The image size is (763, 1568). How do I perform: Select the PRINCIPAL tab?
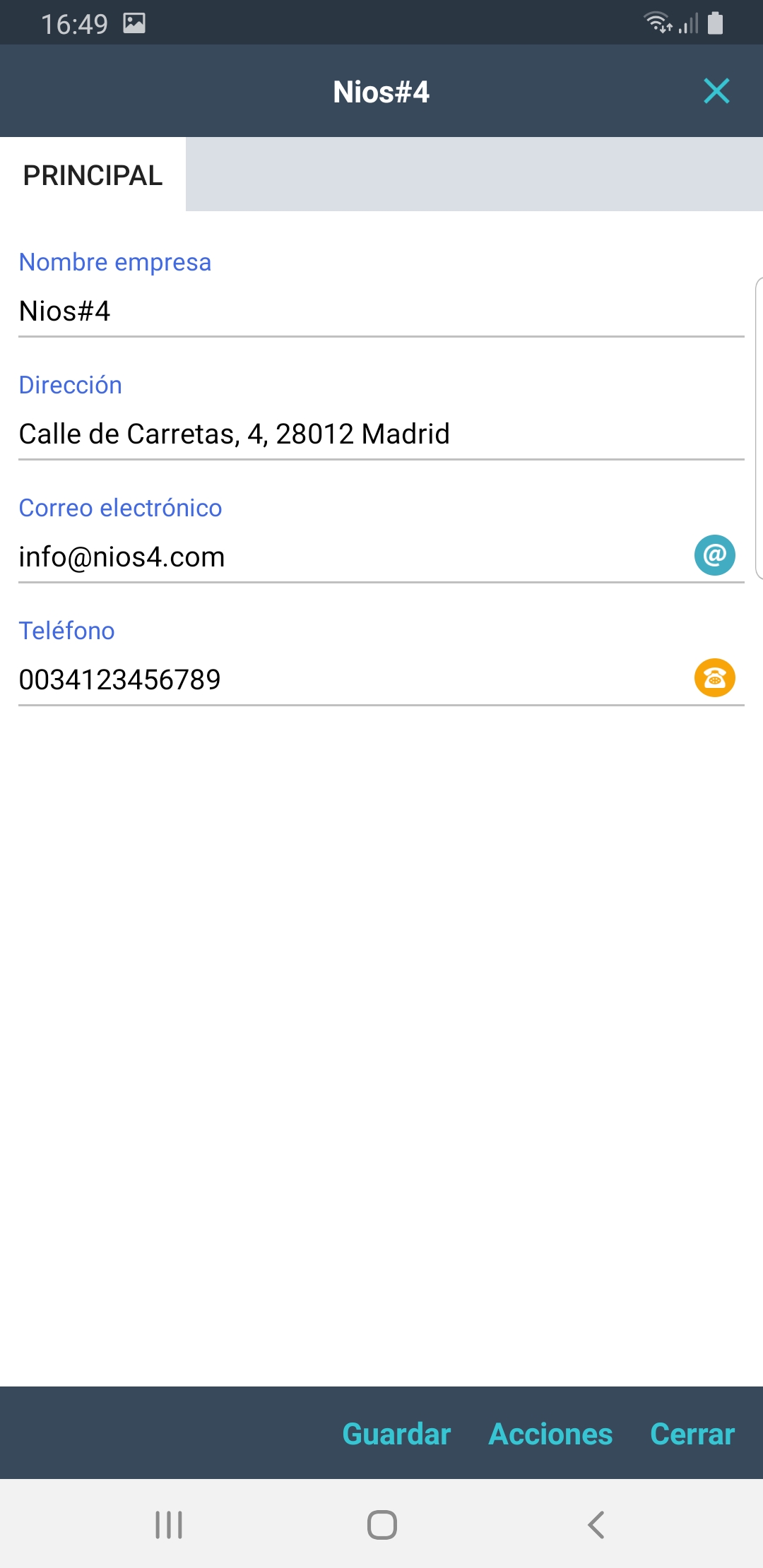pos(93,175)
